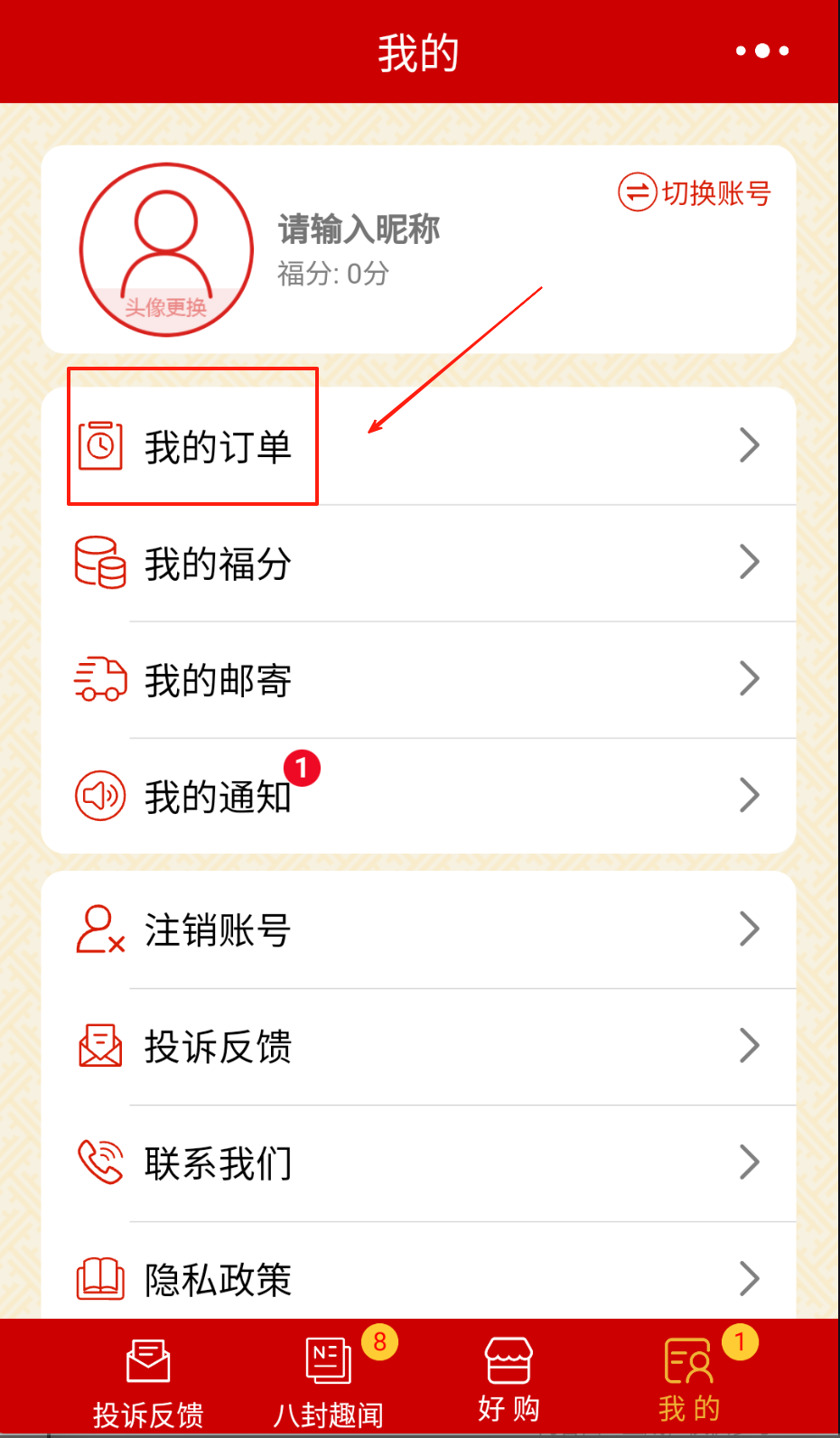This screenshot has height=1438, width=840.
Task: Edit the 请输入昵称 nickname field
Action: pyautogui.click(x=359, y=229)
